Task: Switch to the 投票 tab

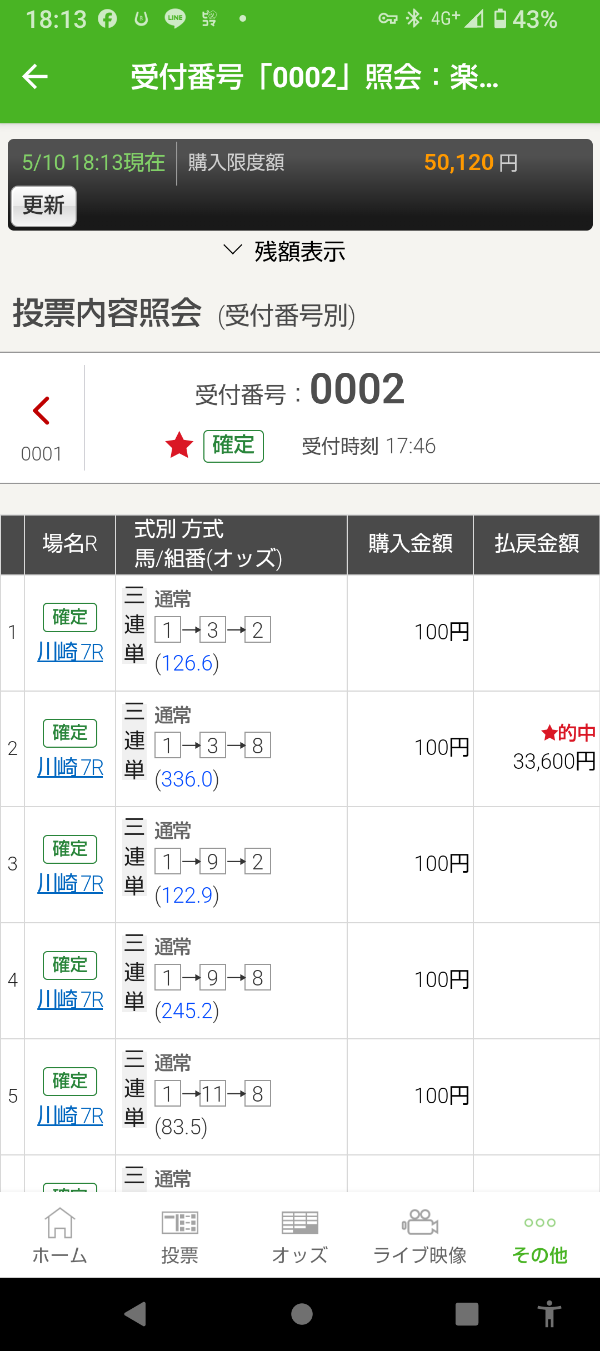Action: [180, 1236]
